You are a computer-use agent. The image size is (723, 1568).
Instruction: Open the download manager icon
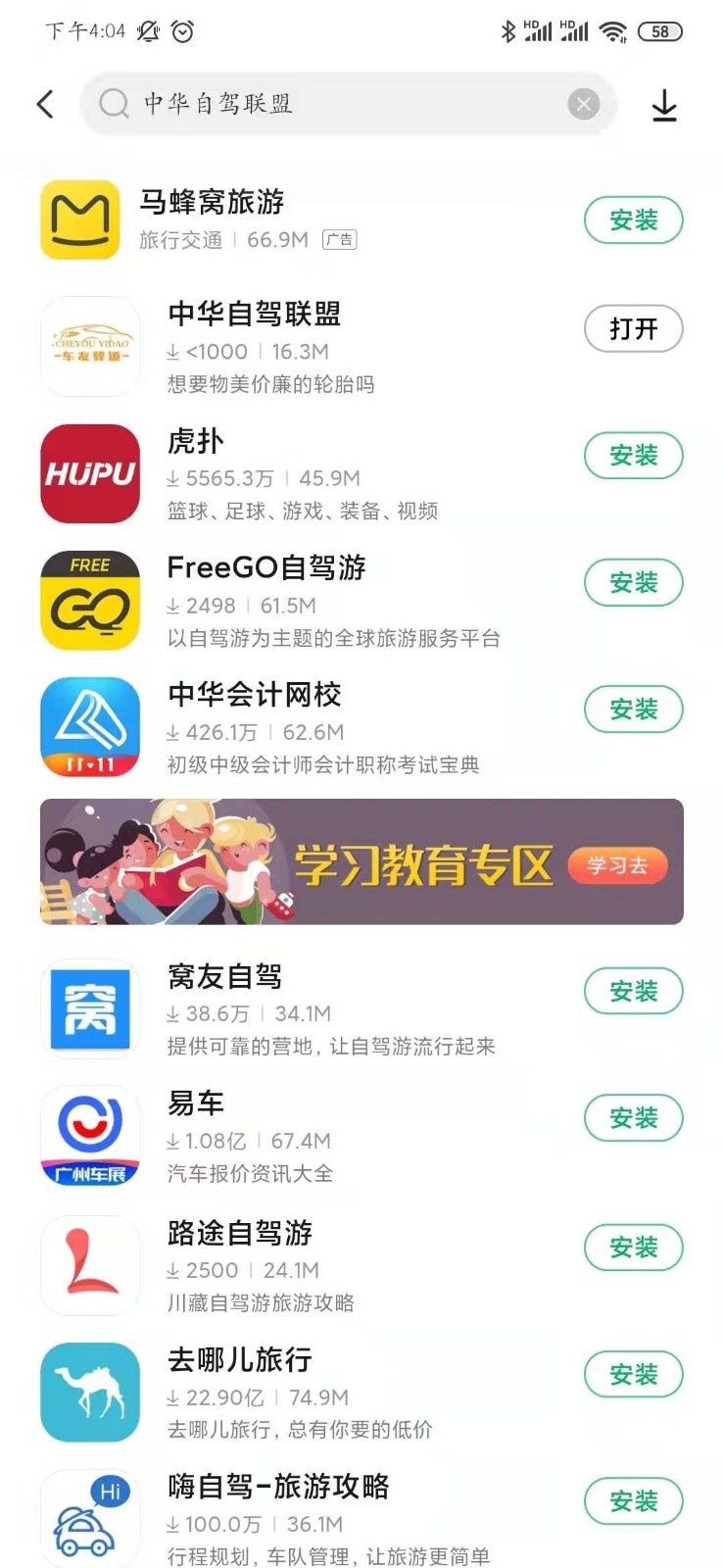pos(664,105)
